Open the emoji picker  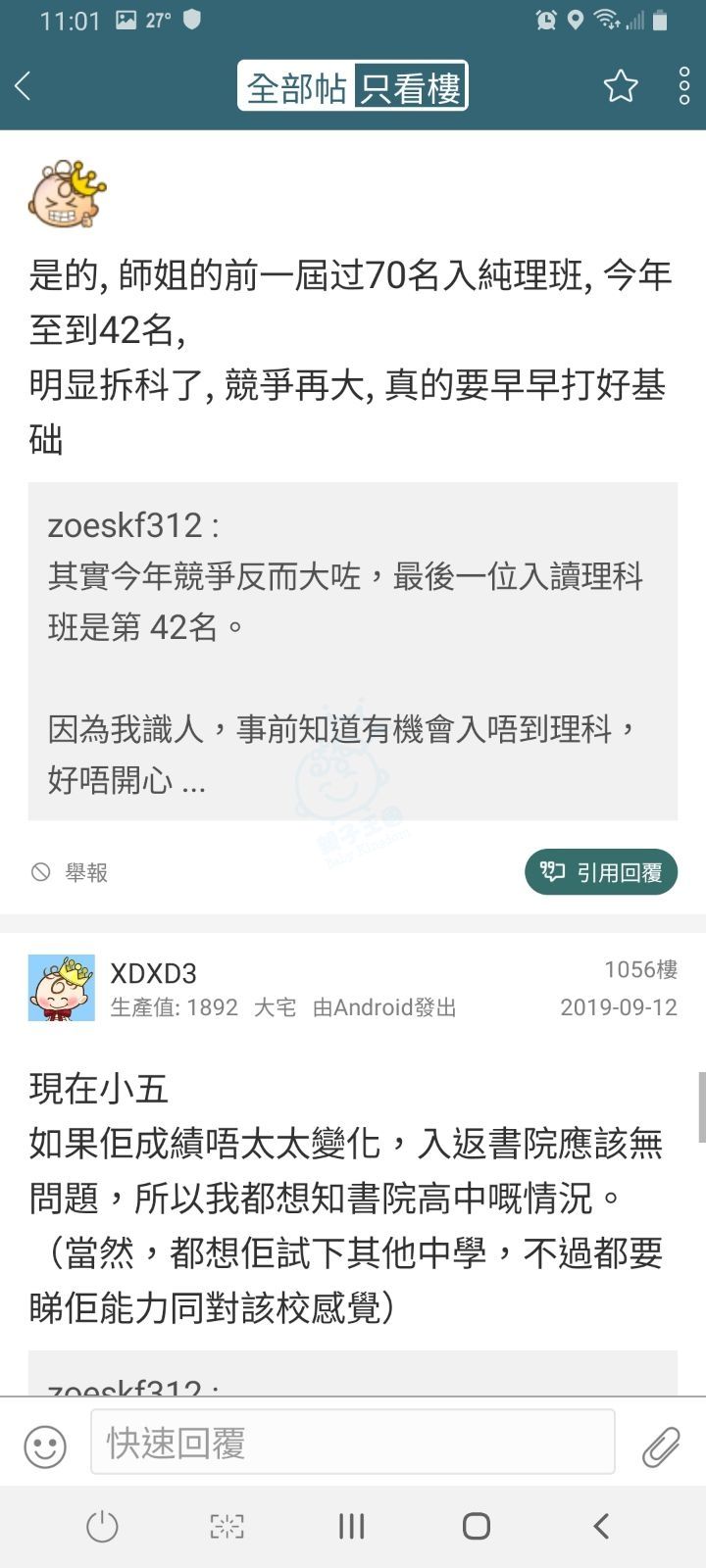coord(45,1445)
